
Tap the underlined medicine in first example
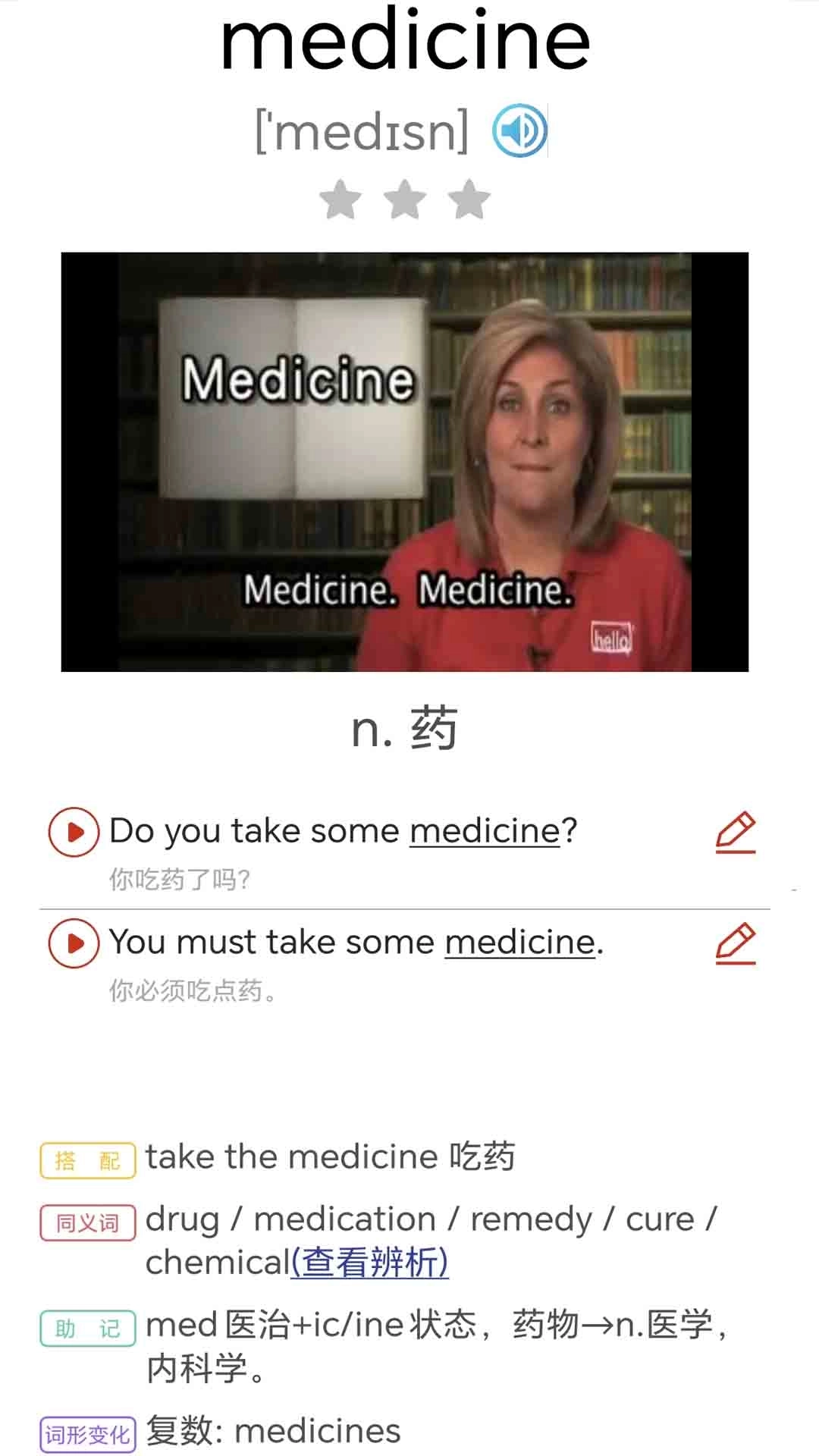485,831
